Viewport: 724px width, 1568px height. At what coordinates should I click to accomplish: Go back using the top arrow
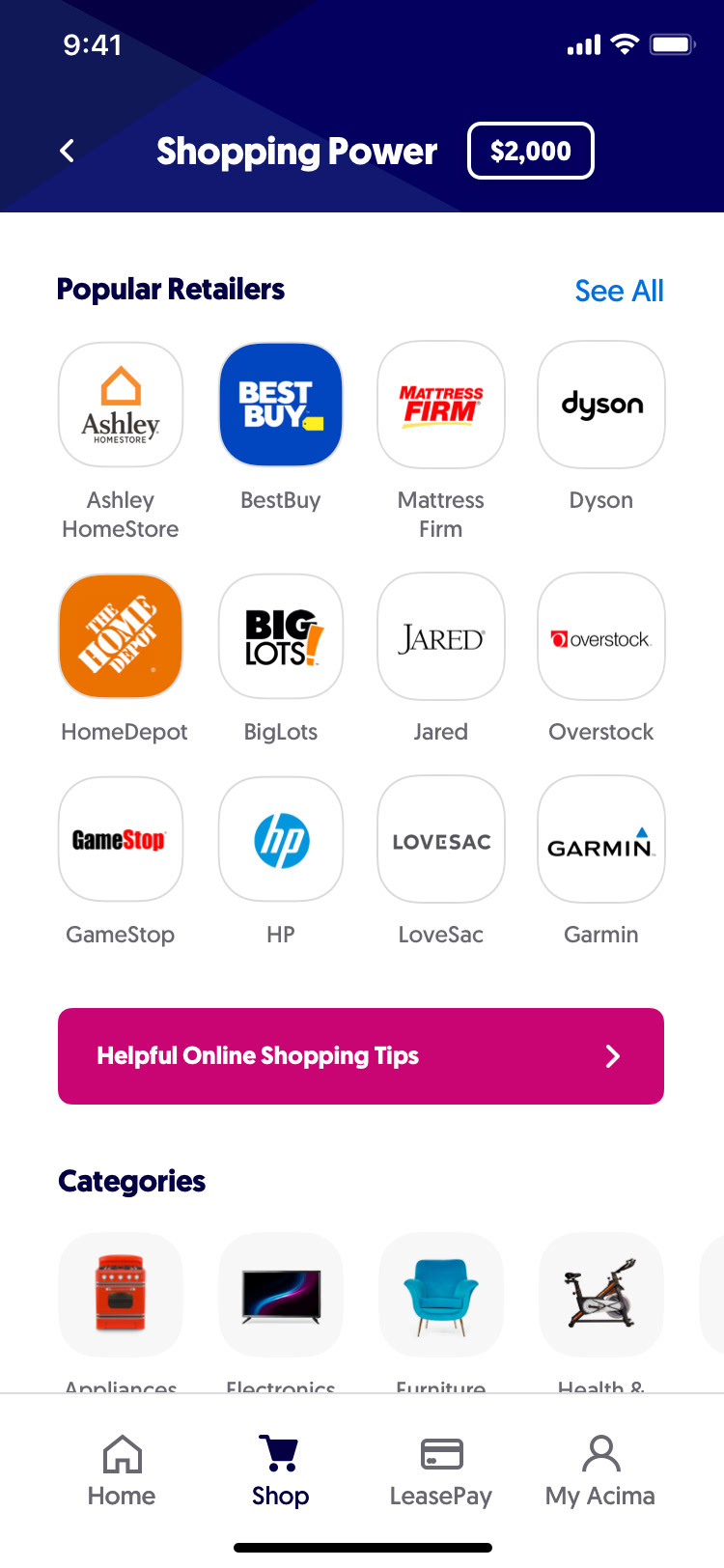[x=67, y=151]
